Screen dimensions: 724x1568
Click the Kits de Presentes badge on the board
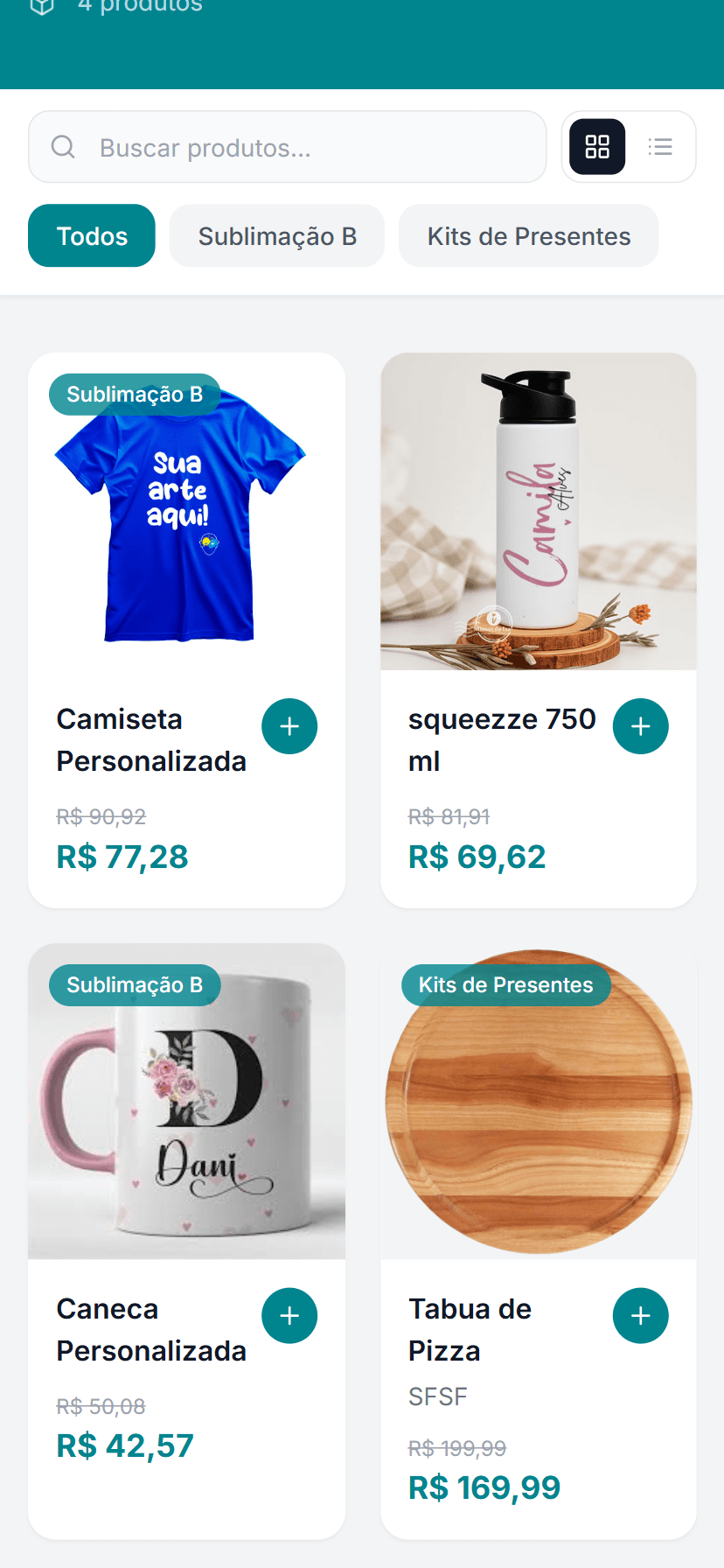(505, 984)
